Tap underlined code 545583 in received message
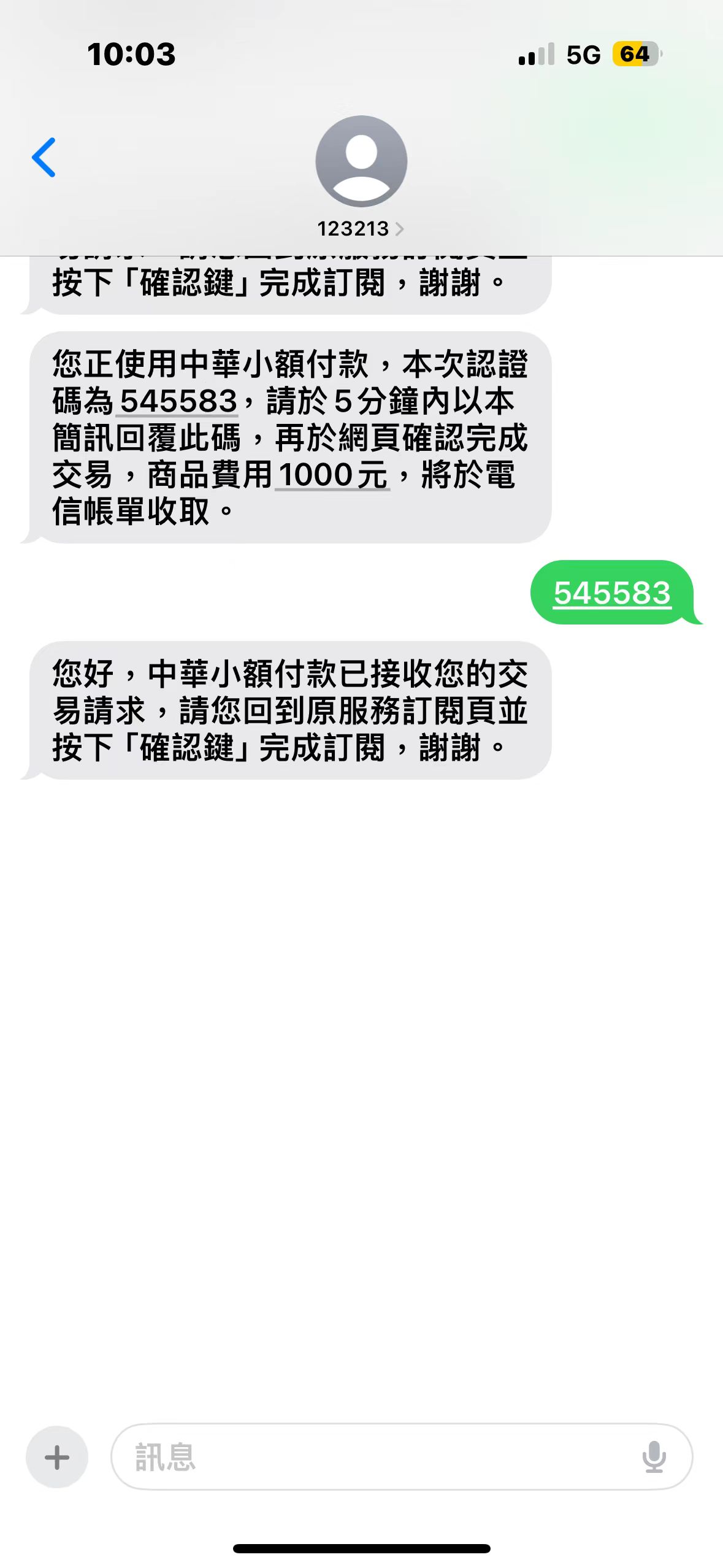Screen dimensions: 723x1568 point(178,402)
